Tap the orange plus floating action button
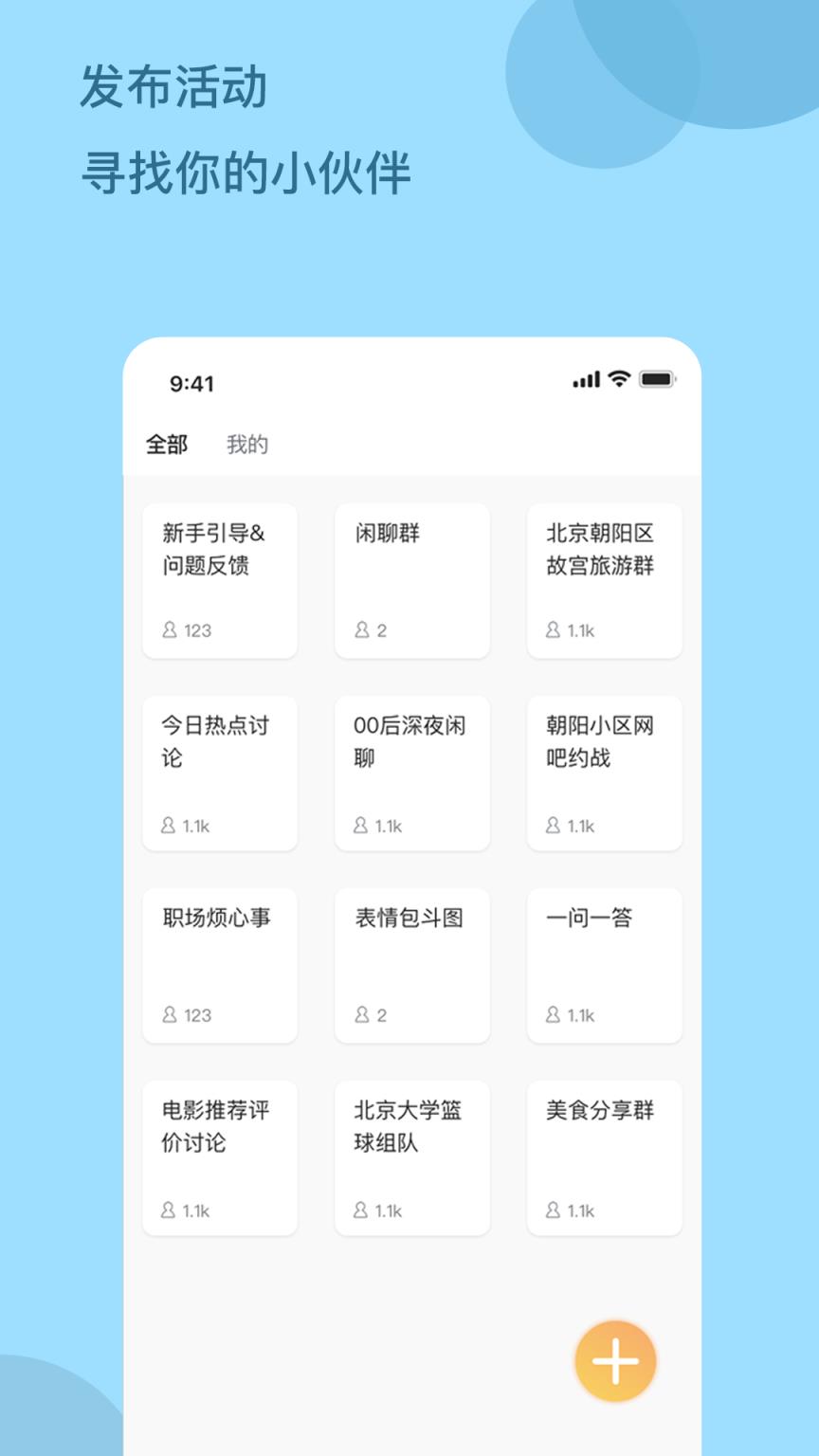The width and height of the screenshot is (819, 1456). (x=615, y=1359)
